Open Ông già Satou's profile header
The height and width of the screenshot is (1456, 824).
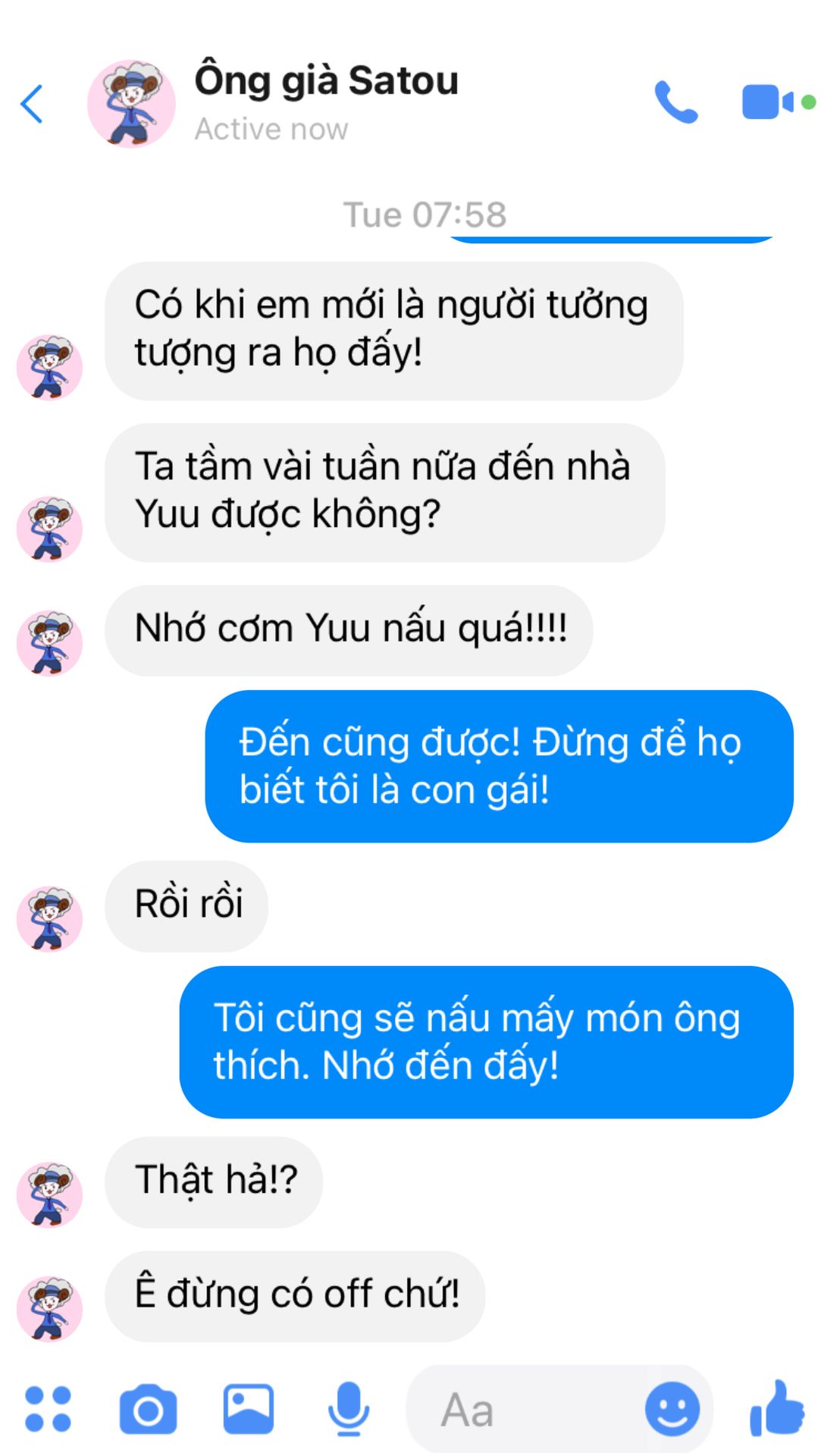tap(327, 102)
